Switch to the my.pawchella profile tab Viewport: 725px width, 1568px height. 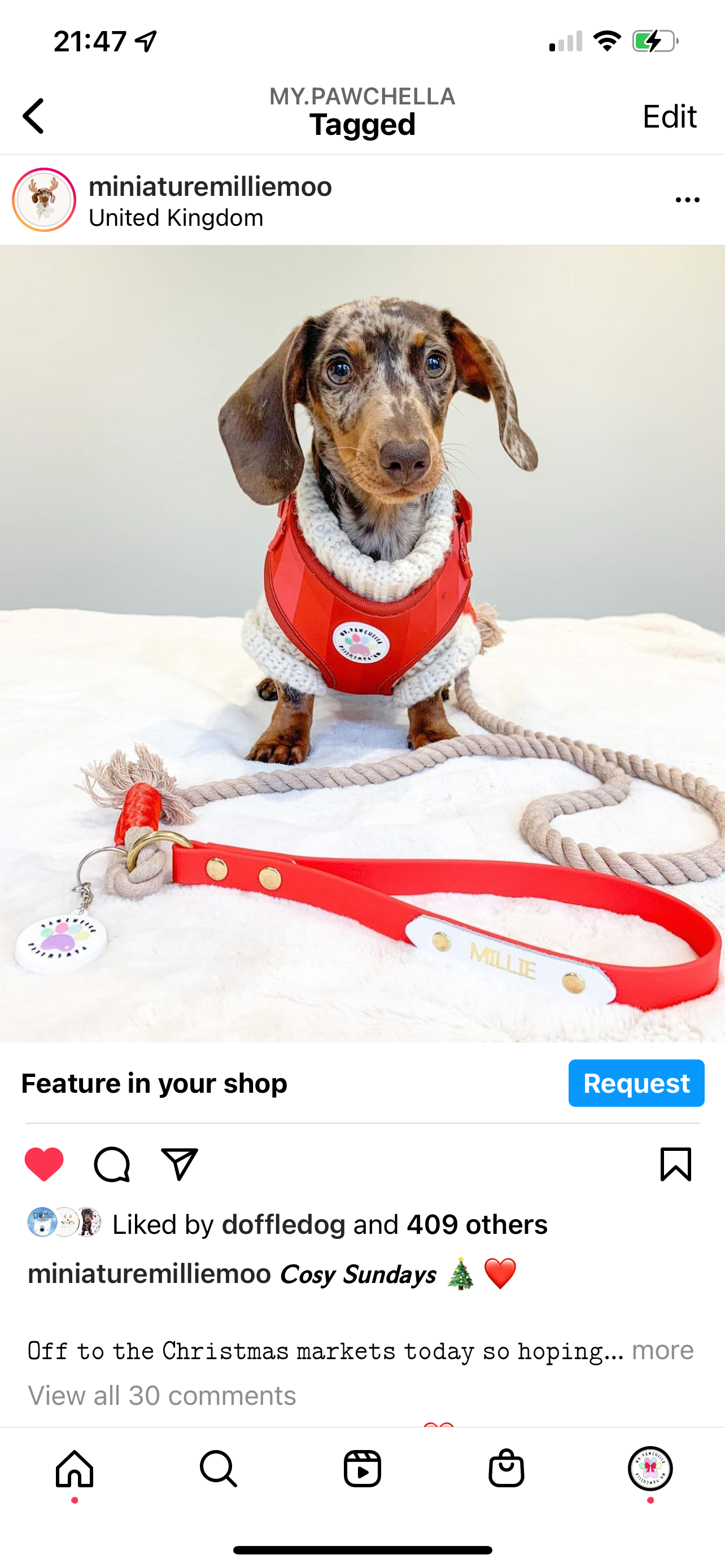coord(649,1469)
